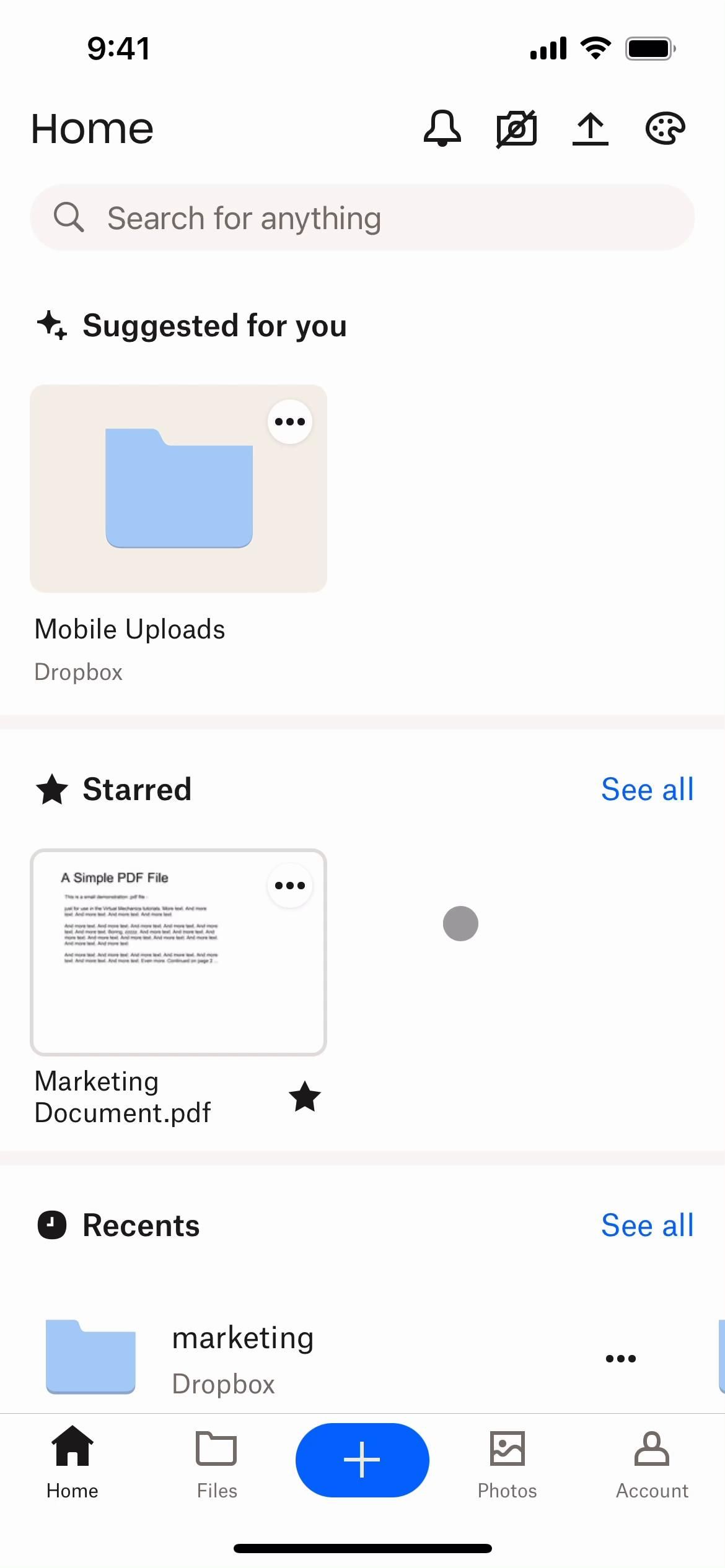Open more options for Mobile Uploads
725x1568 pixels.
pos(290,422)
